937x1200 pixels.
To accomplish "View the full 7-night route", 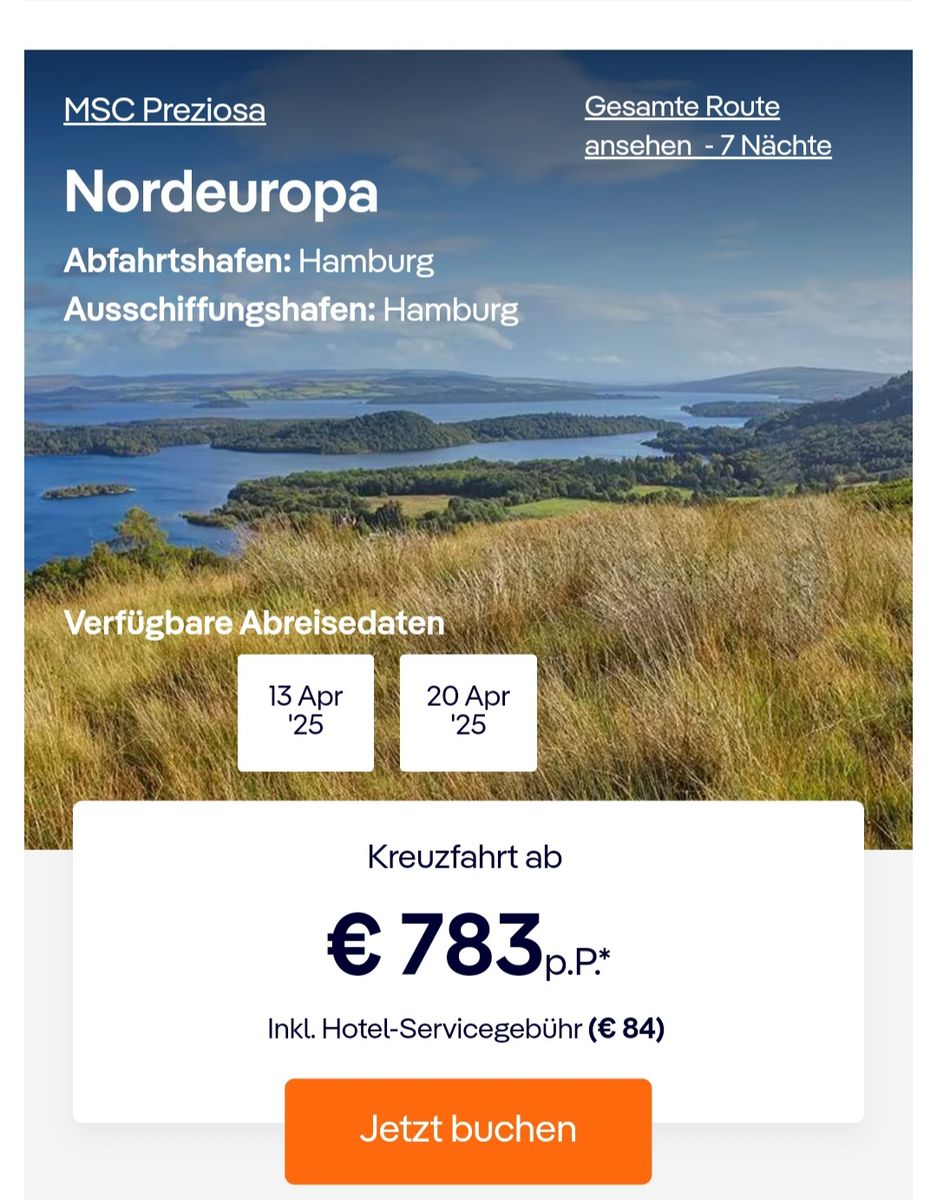I will tap(707, 127).
